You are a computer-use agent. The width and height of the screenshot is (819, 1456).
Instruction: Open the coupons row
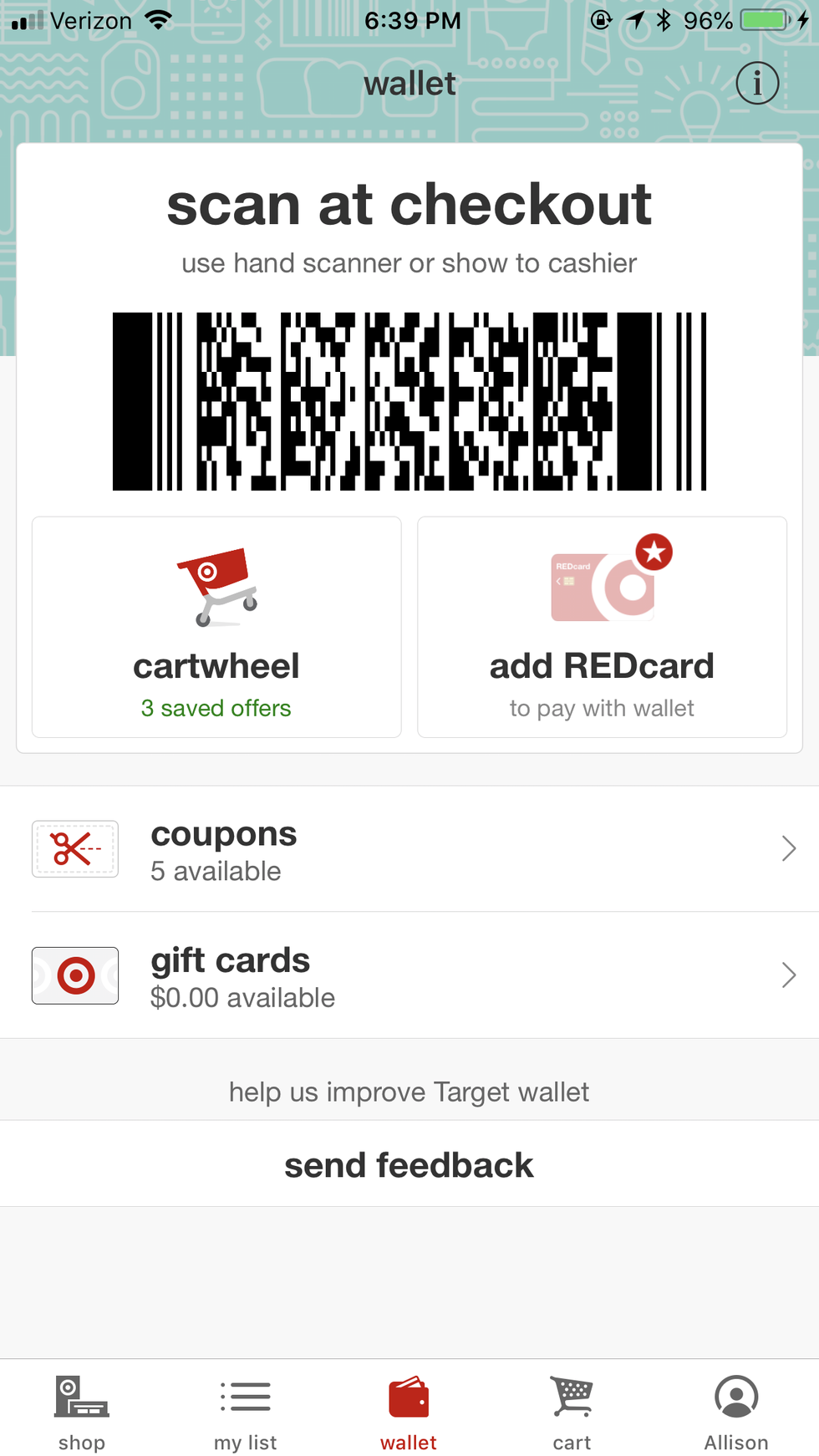(x=409, y=849)
